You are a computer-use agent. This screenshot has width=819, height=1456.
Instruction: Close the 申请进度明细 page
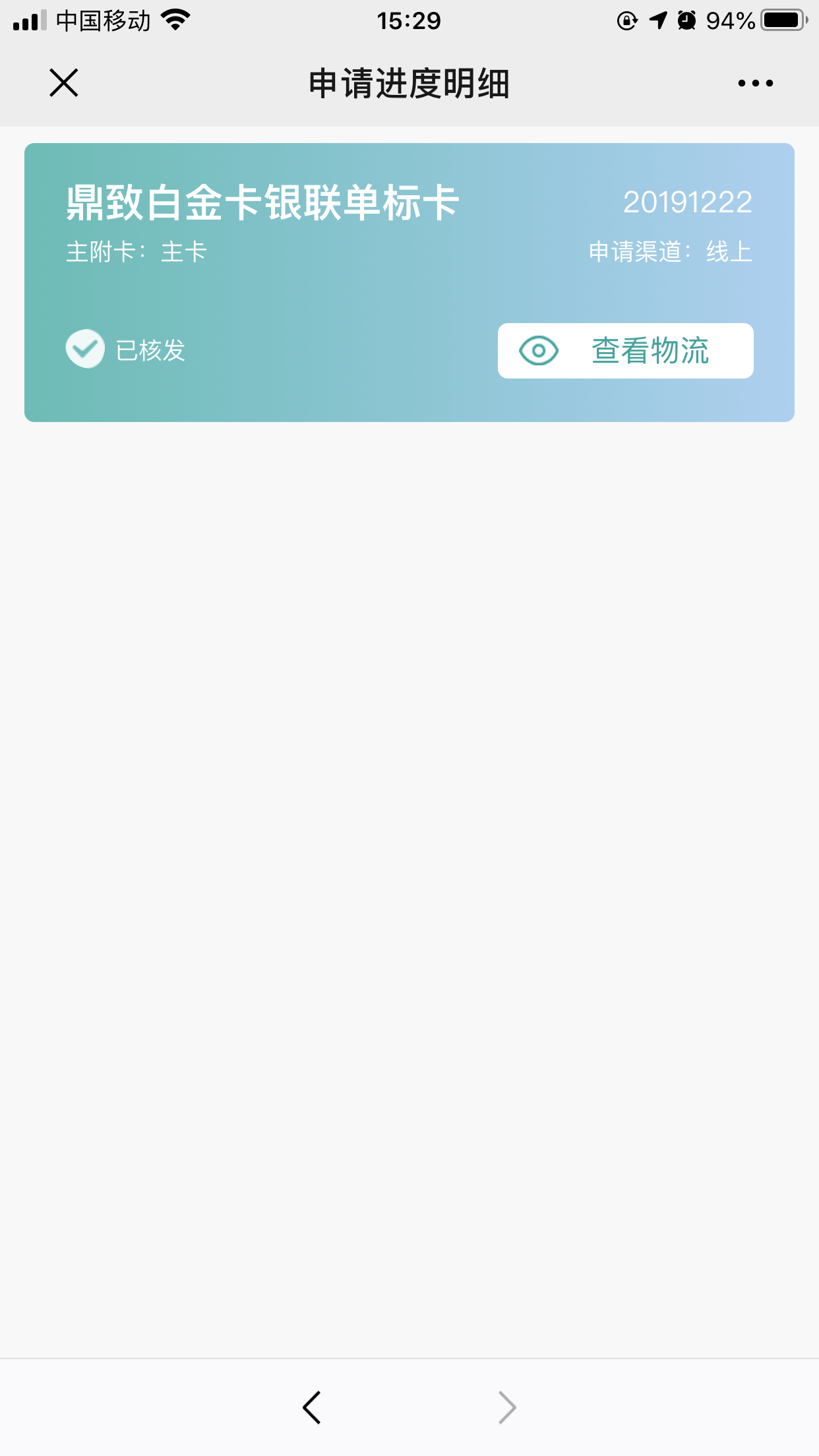coord(64,83)
